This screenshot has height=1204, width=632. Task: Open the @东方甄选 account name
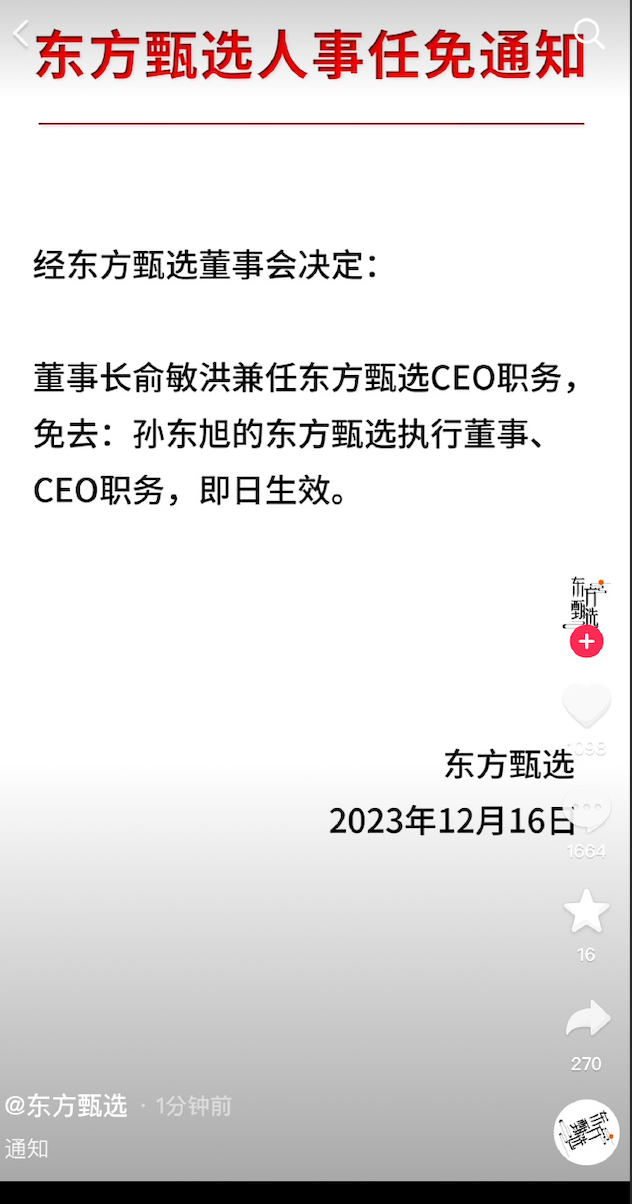click(x=66, y=1105)
